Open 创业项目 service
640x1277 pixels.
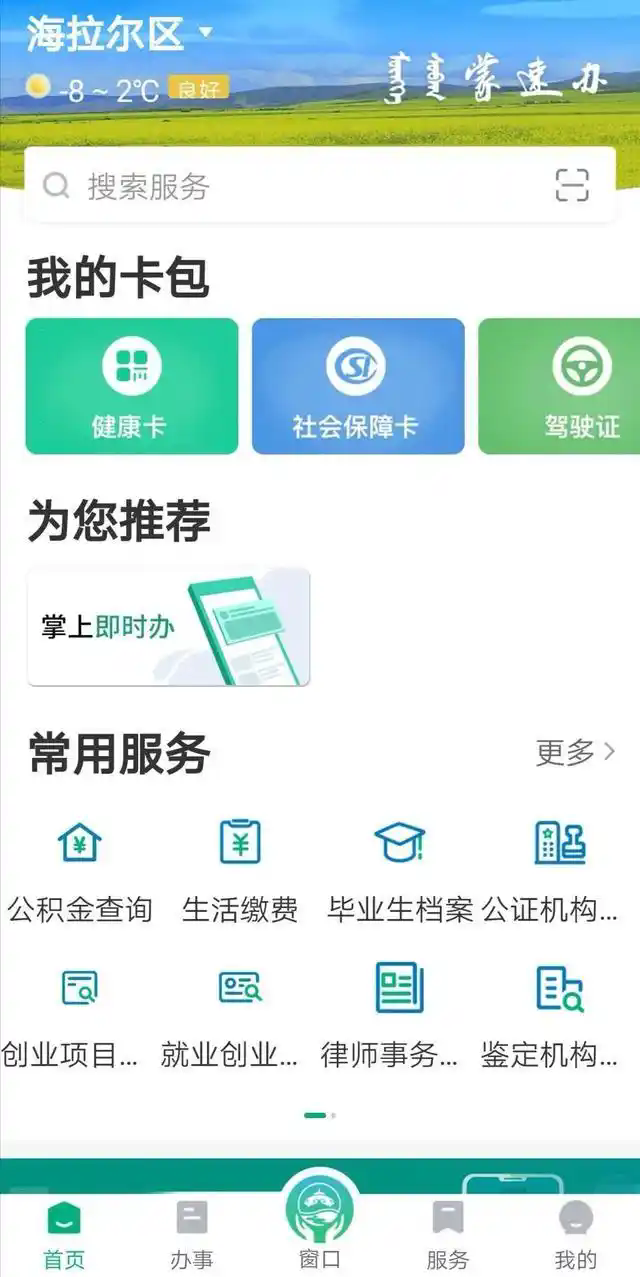coord(80,1012)
